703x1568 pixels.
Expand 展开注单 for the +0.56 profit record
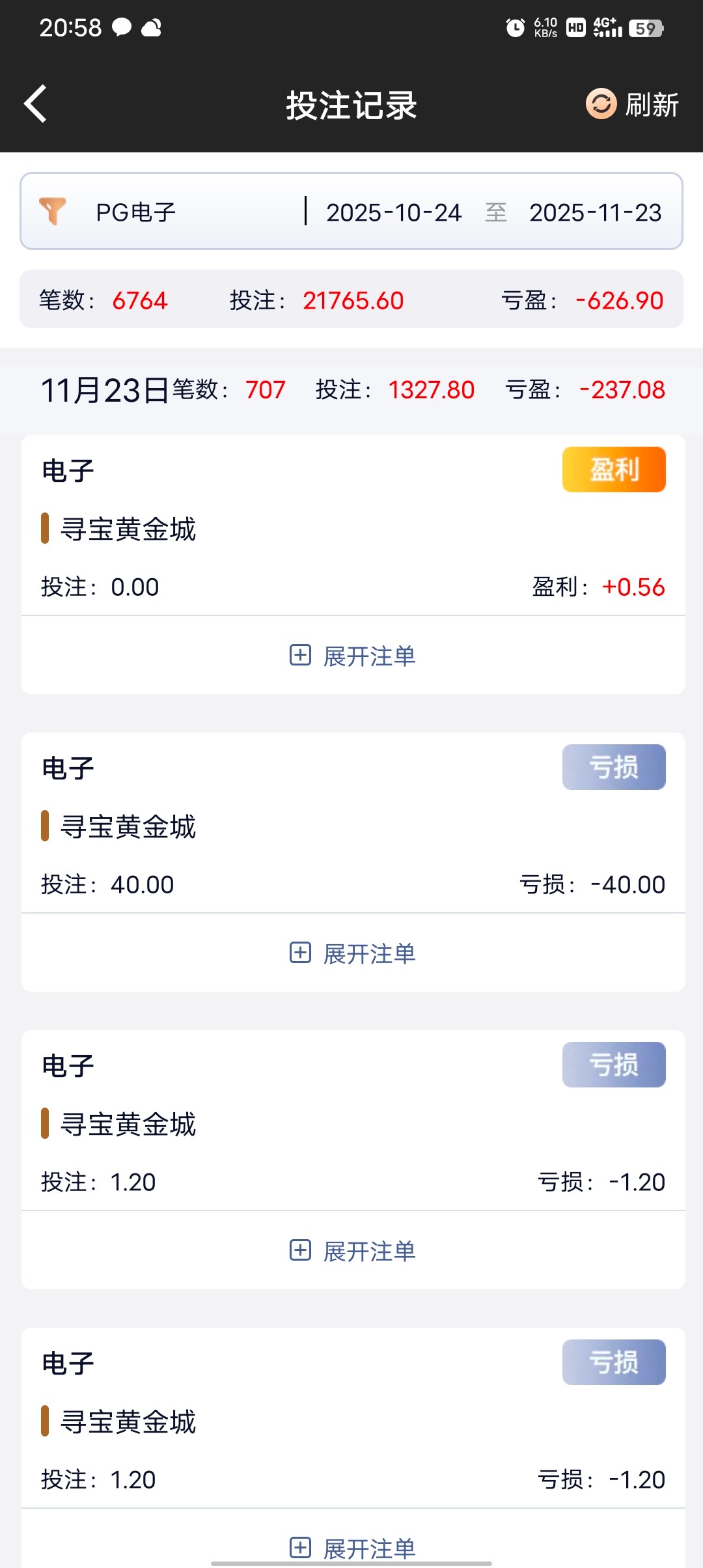point(353,656)
